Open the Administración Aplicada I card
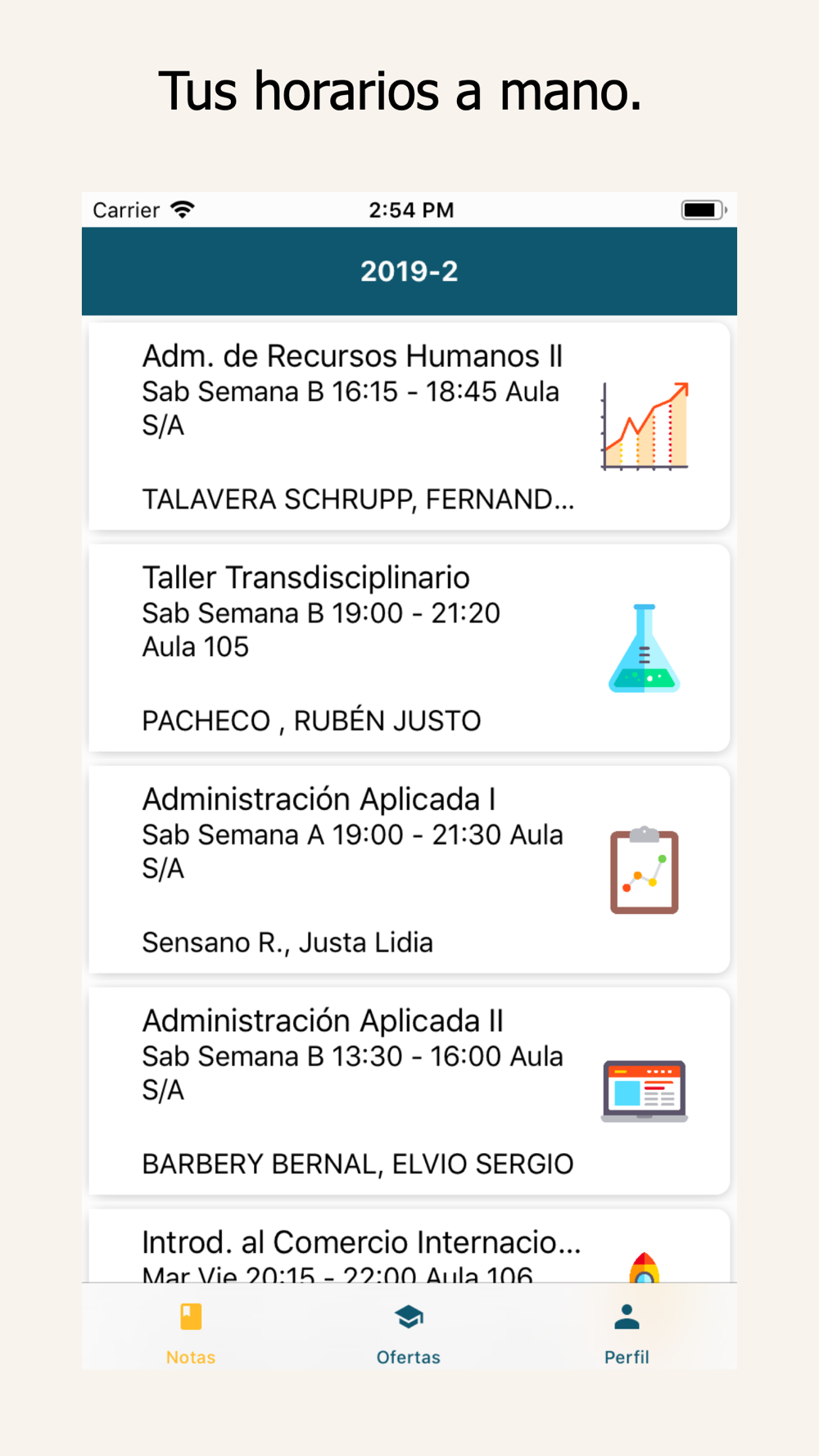The width and height of the screenshot is (819, 1456). point(409,870)
